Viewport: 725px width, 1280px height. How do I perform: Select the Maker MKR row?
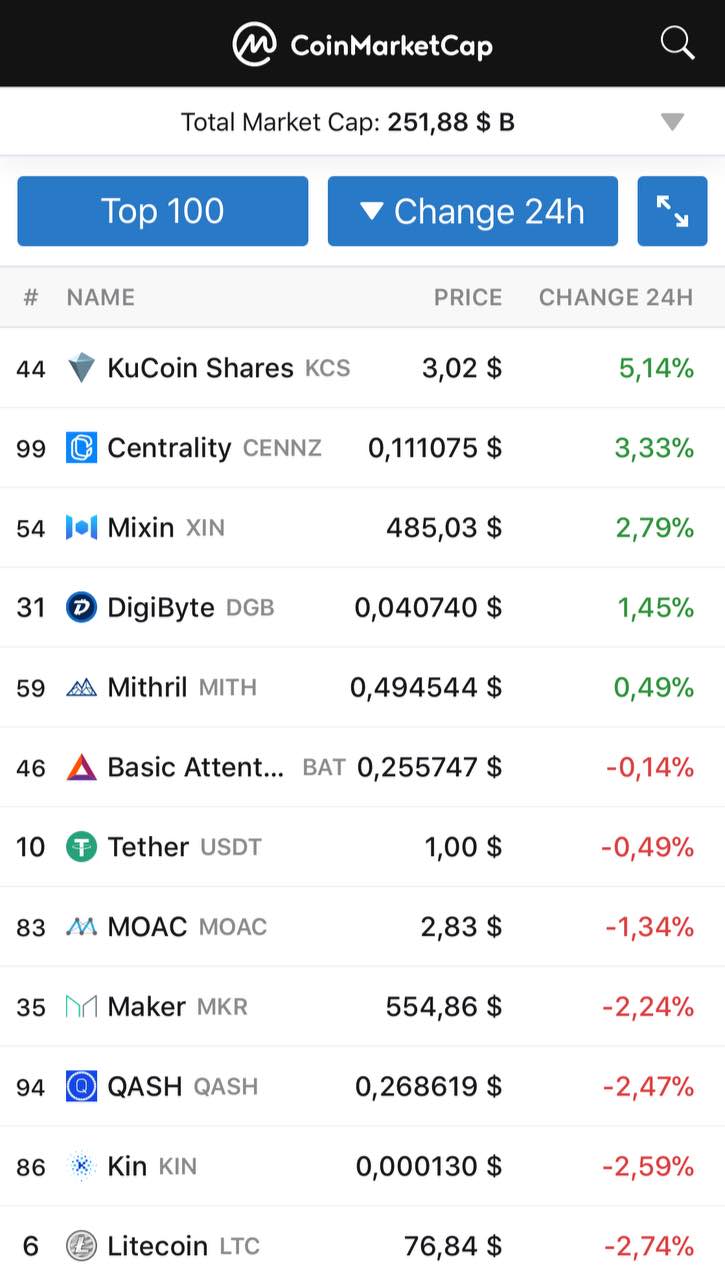[146, 1007]
